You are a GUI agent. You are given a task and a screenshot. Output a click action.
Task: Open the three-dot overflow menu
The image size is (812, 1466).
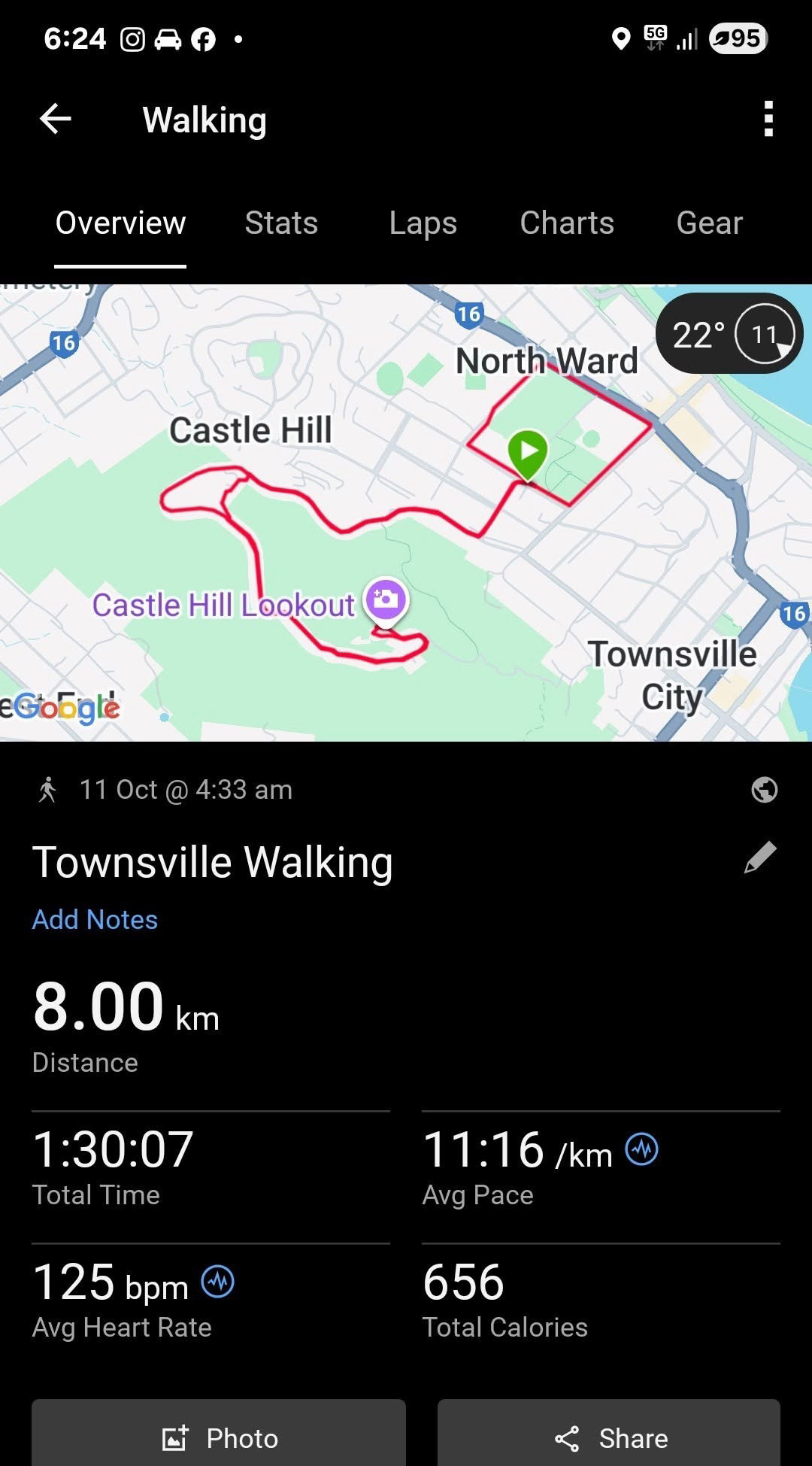[x=768, y=119]
